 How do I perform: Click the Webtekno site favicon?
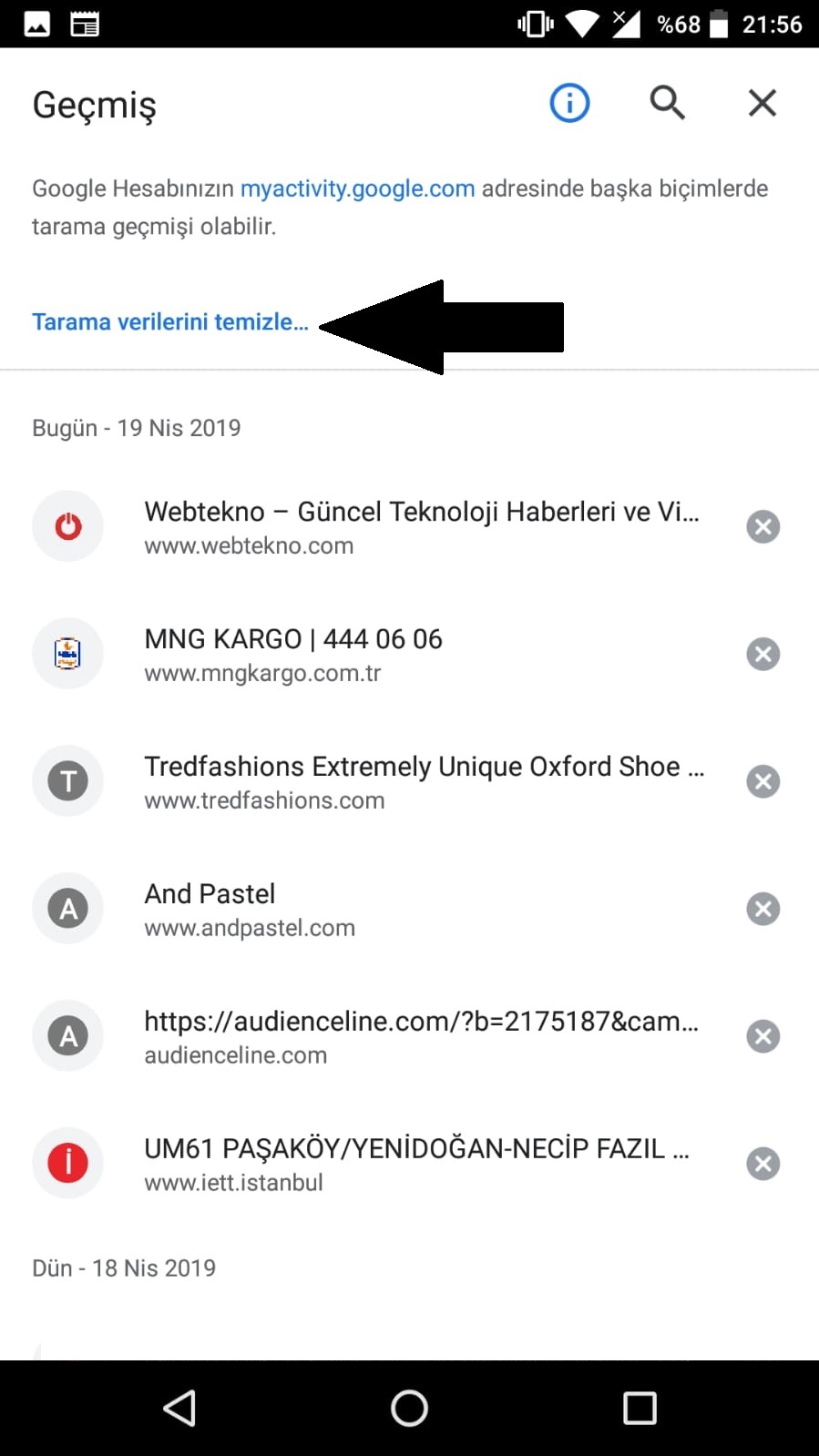67,525
